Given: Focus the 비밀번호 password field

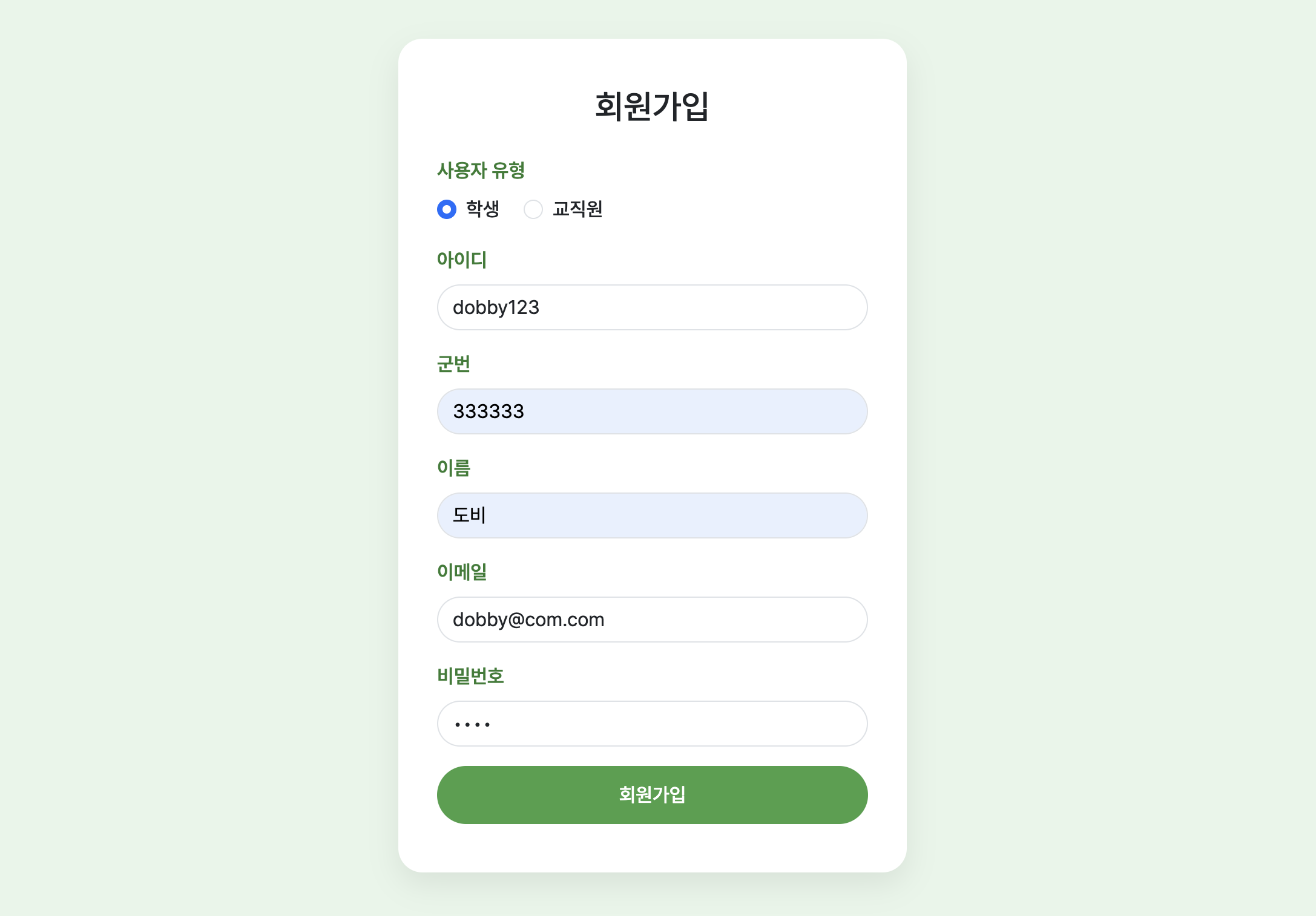Looking at the screenshot, I should pos(652,724).
